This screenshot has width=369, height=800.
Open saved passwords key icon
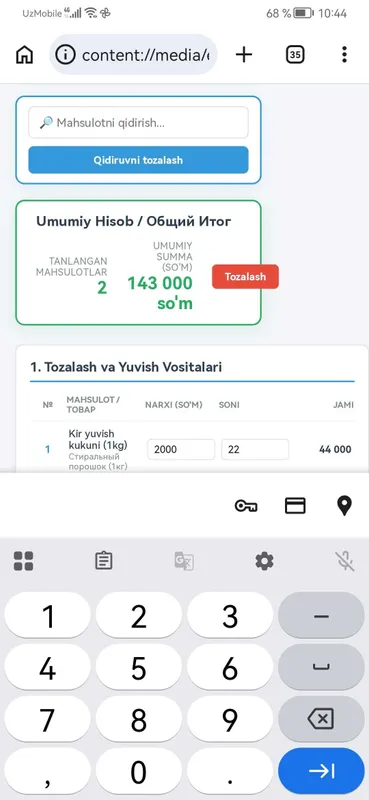246,506
